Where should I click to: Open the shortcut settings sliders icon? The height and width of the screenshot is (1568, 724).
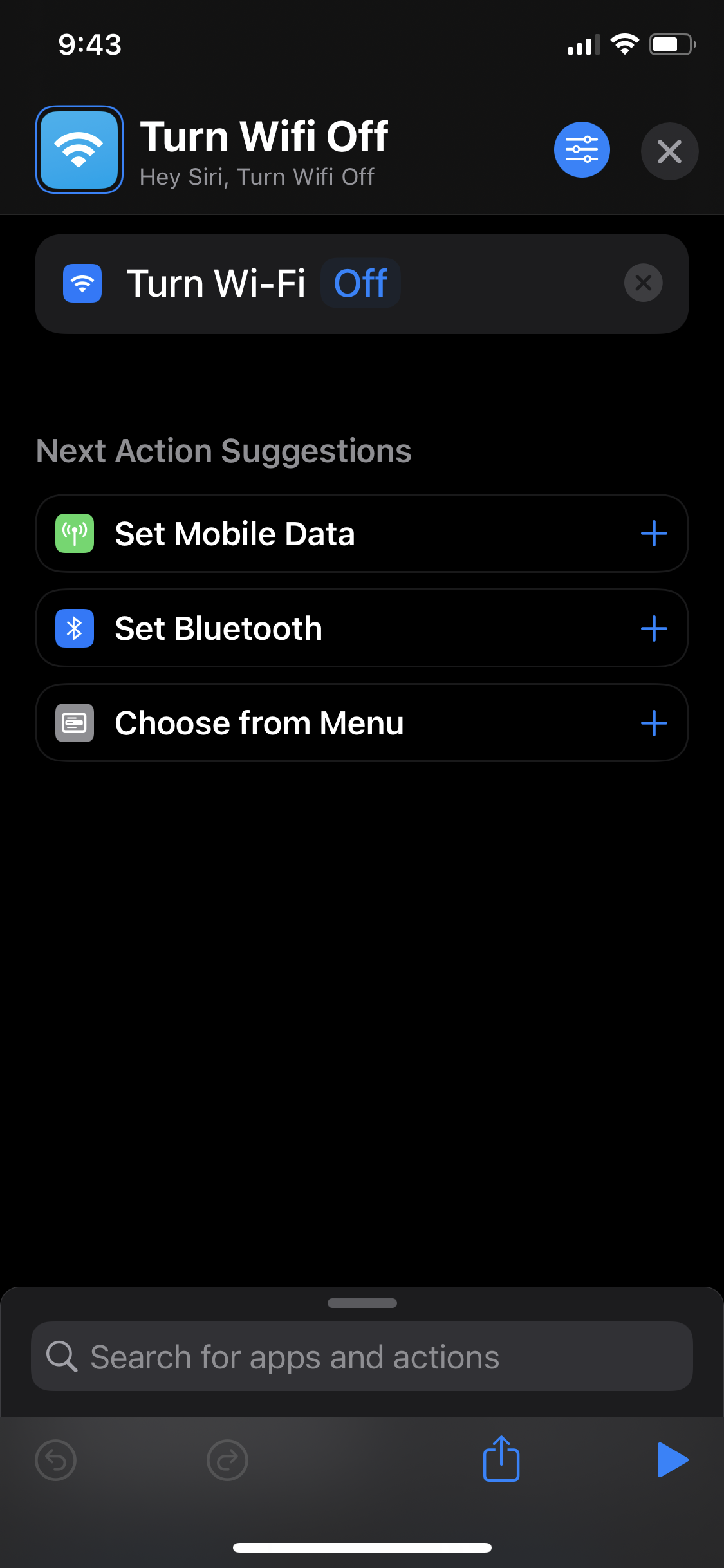tap(582, 150)
